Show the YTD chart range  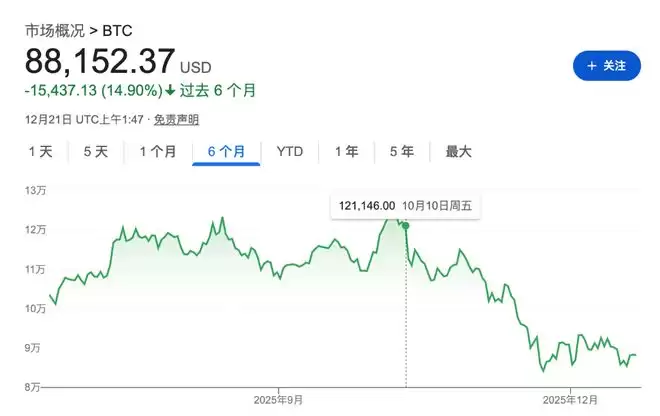[290, 152]
